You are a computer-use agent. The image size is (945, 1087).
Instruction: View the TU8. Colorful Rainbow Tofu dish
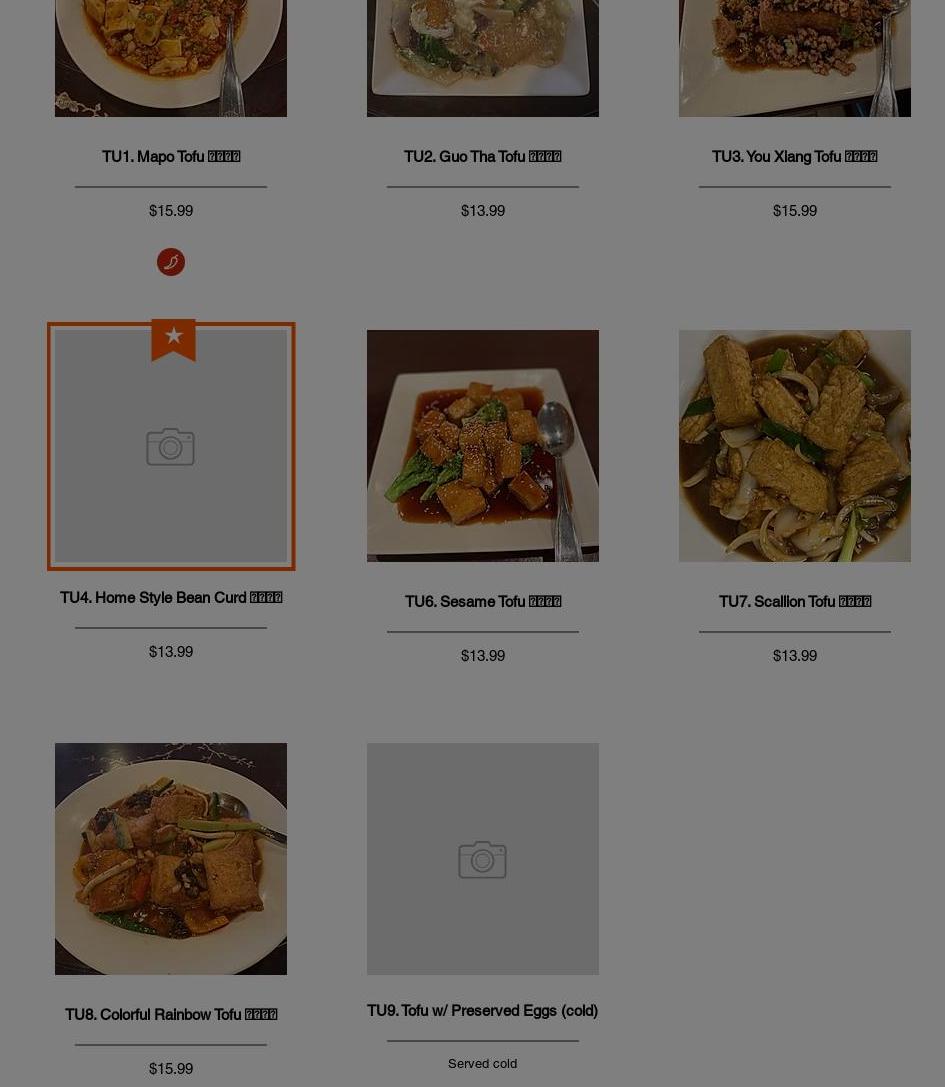(171, 1014)
